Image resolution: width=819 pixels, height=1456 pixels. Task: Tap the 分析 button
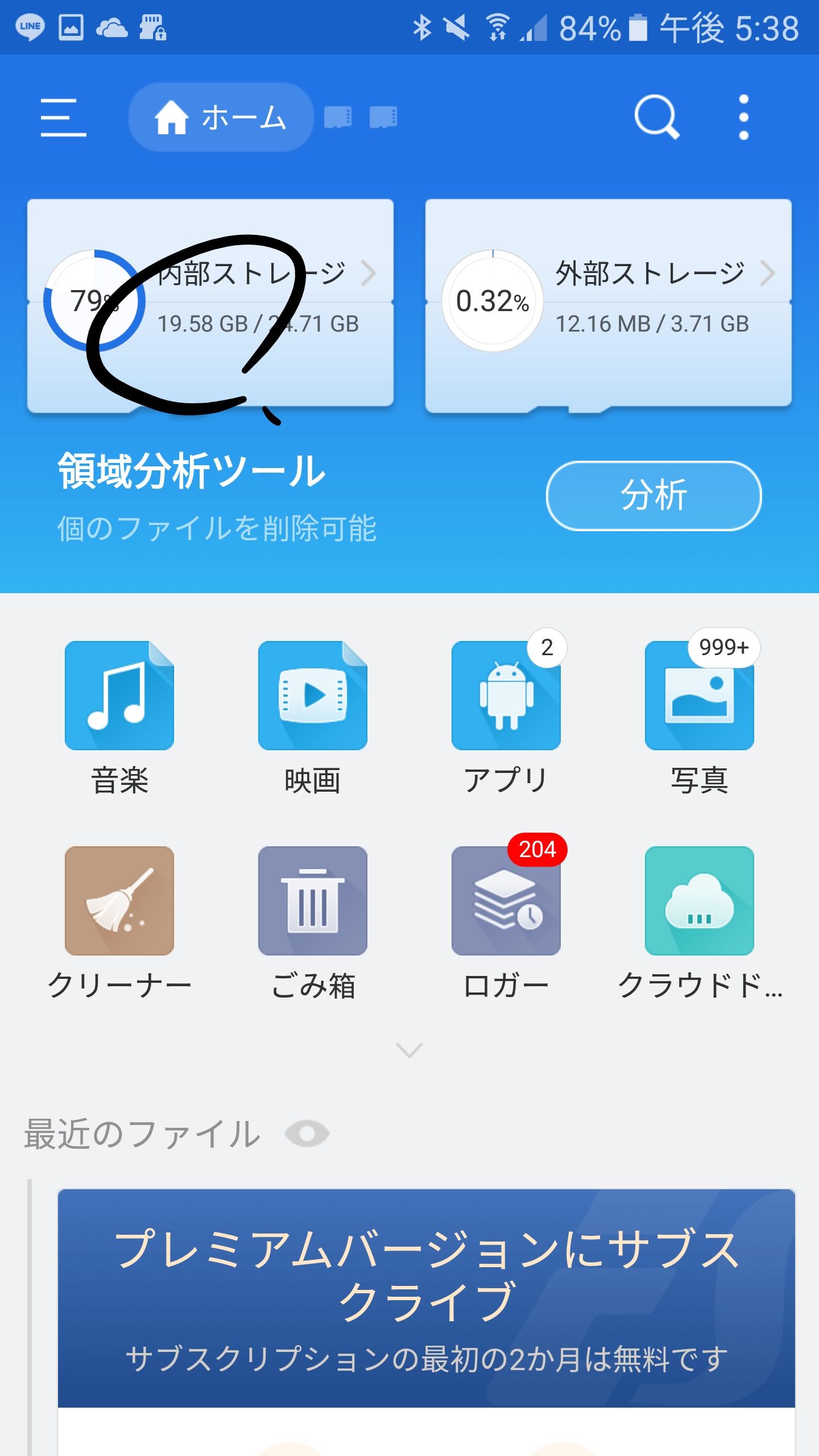tap(653, 495)
